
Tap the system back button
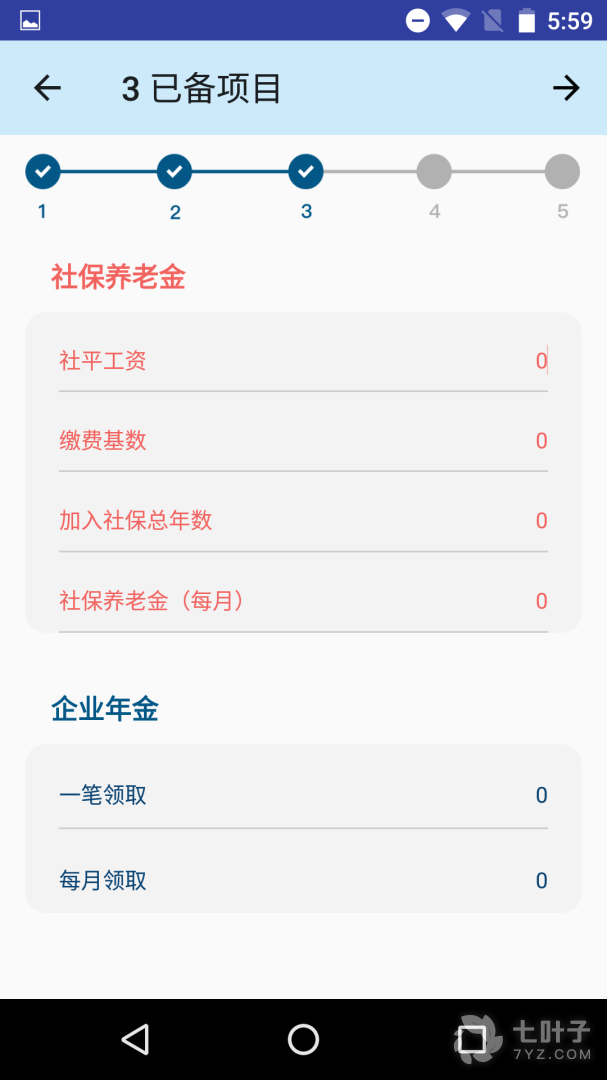135,1039
